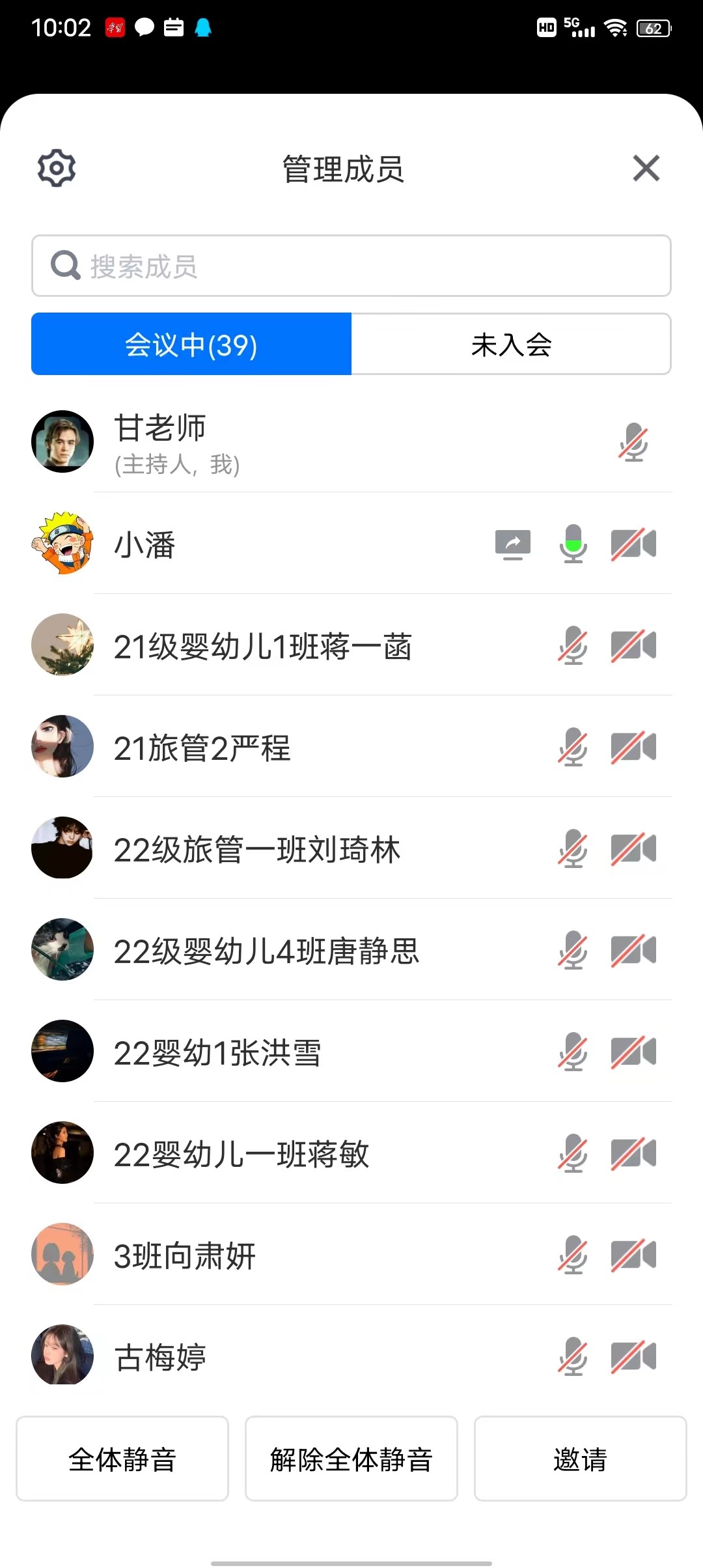Tap 解除全体静音 to unmute all
The image size is (703, 1568).
[351, 1459]
